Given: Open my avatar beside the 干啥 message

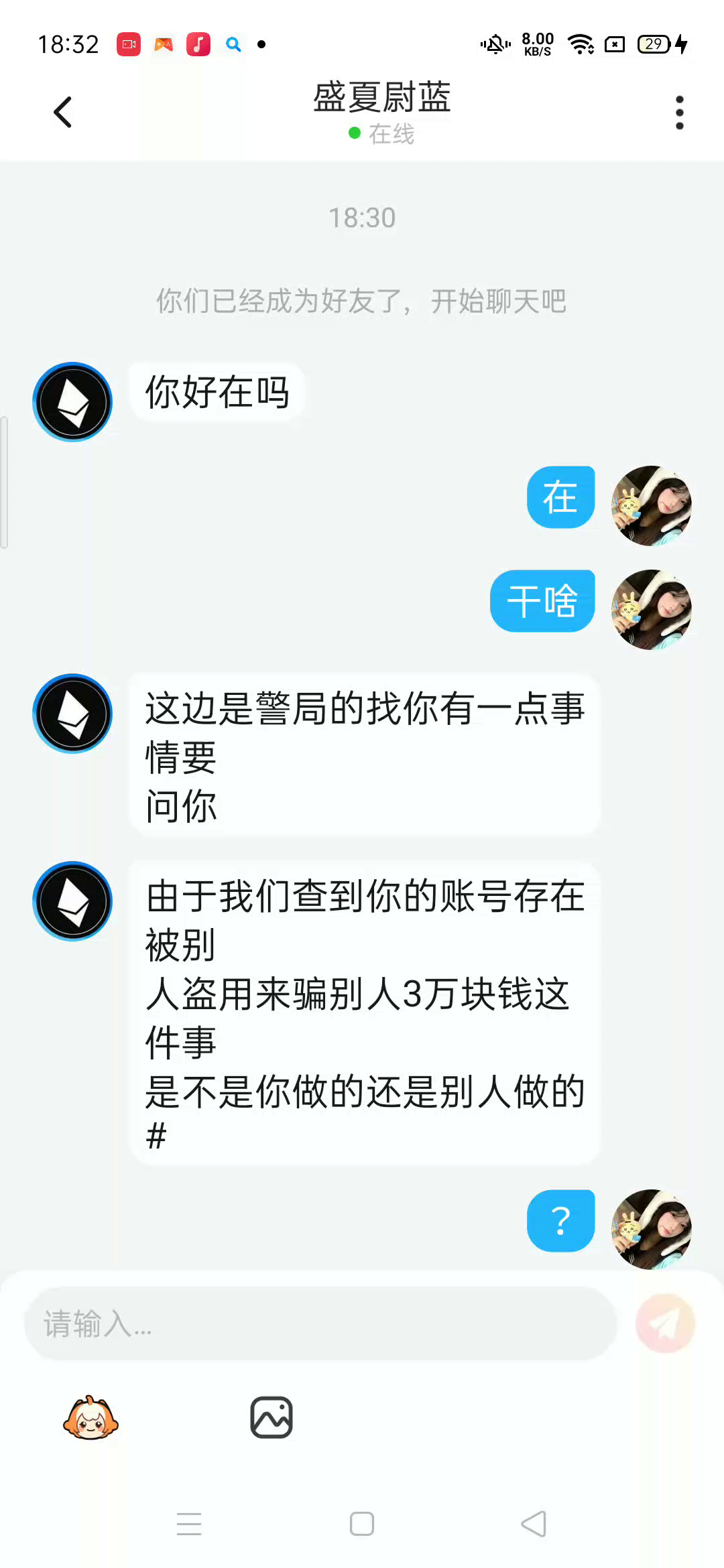Looking at the screenshot, I should (x=651, y=609).
